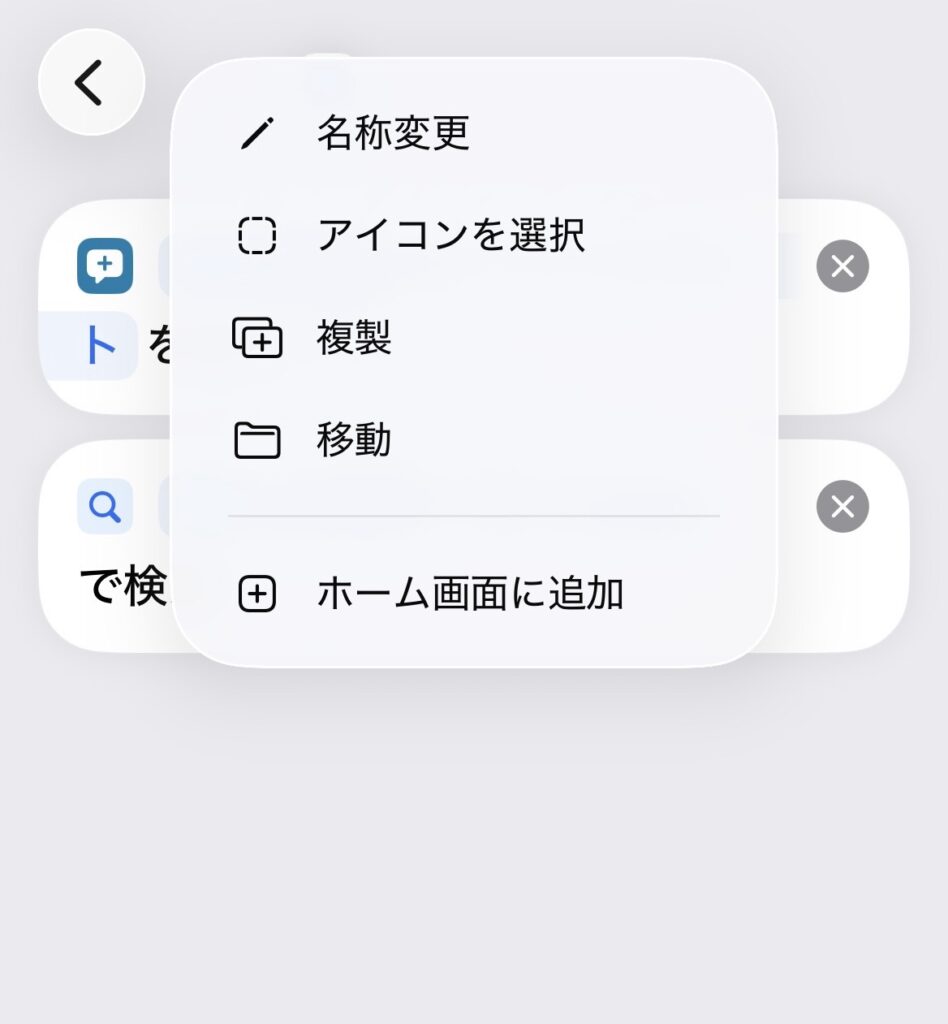
Task: Choose アイコンを選択 in the menu
Action: (x=450, y=236)
